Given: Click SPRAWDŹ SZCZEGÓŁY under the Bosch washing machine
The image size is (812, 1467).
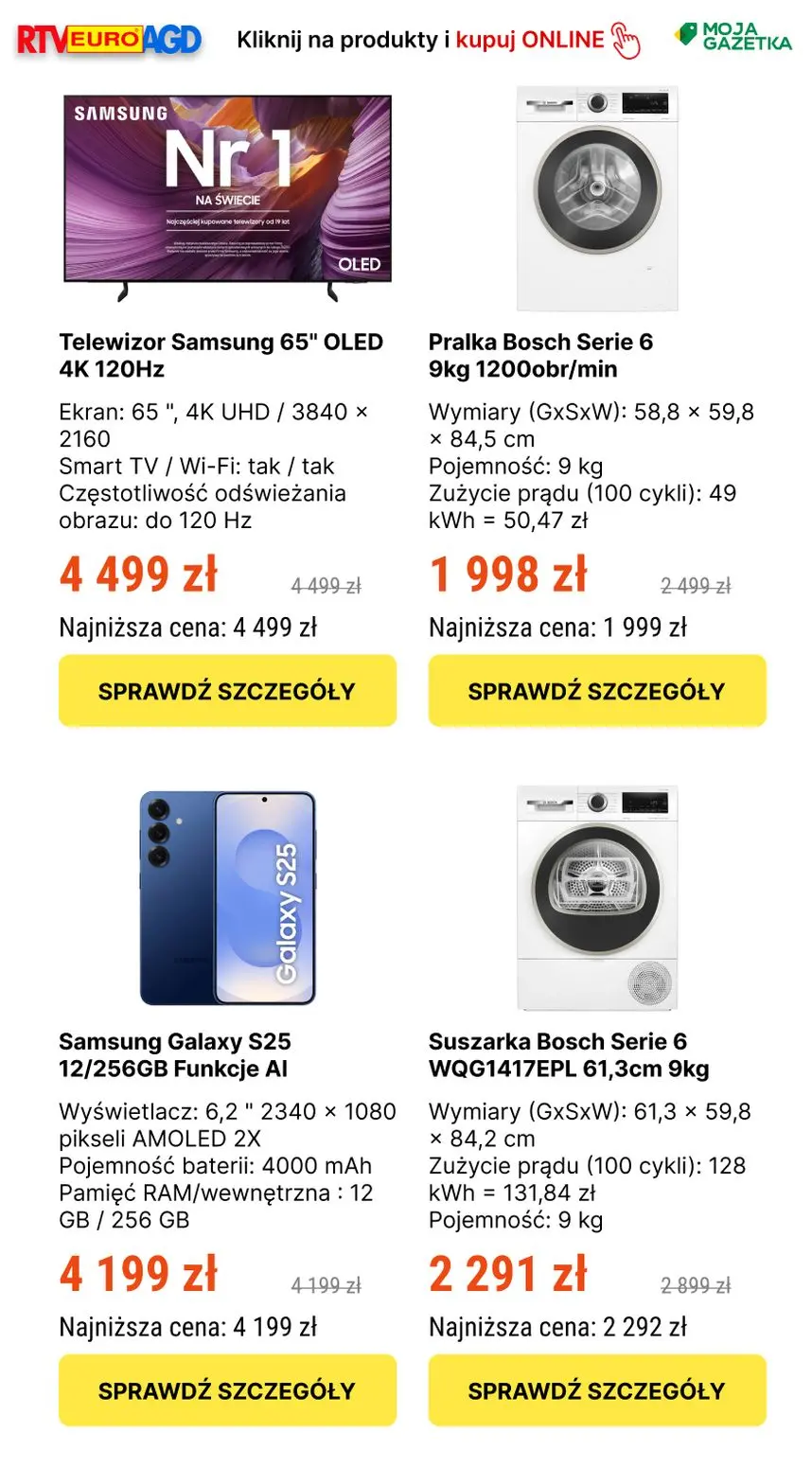Looking at the screenshot, I should [x=597, y=691].
